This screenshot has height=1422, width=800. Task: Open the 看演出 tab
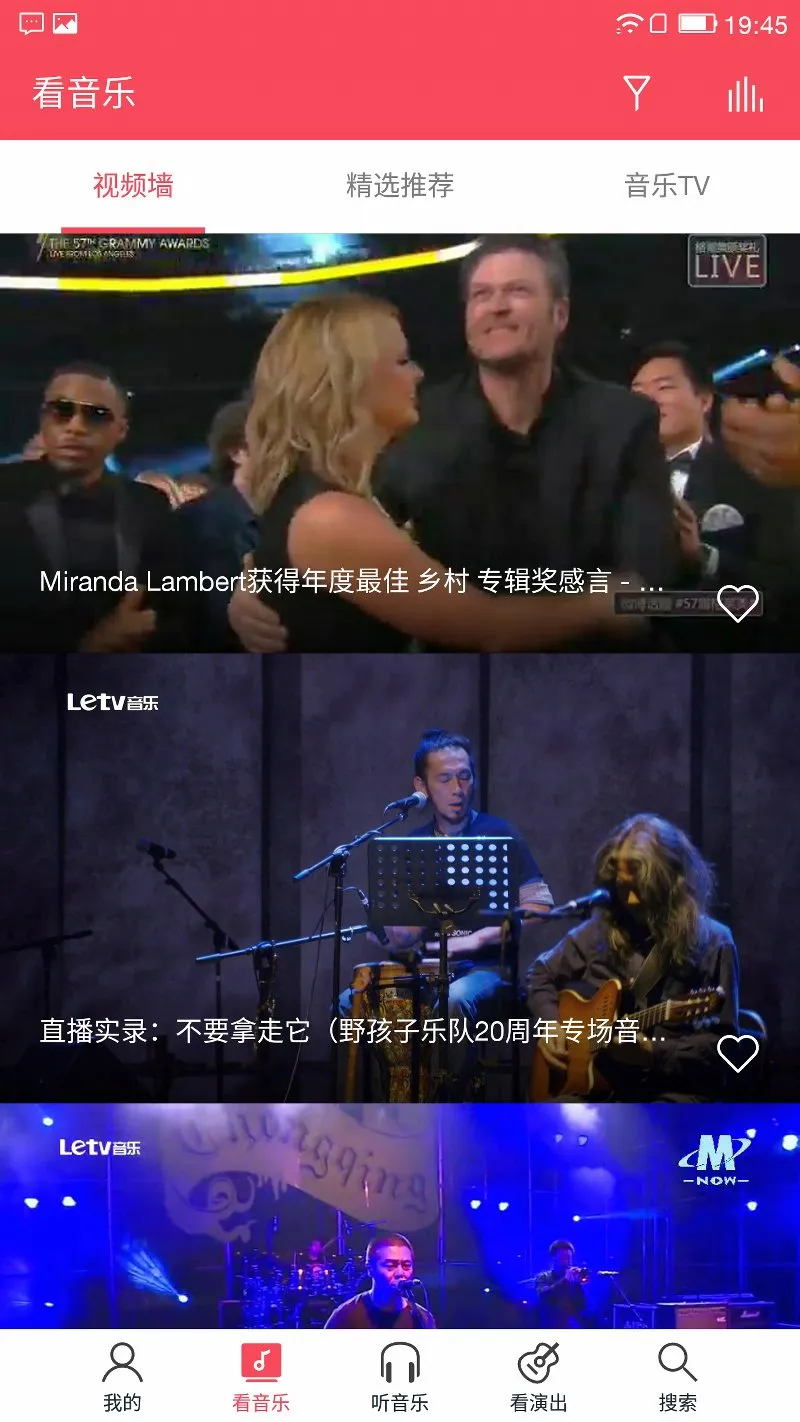point(538,1376)
